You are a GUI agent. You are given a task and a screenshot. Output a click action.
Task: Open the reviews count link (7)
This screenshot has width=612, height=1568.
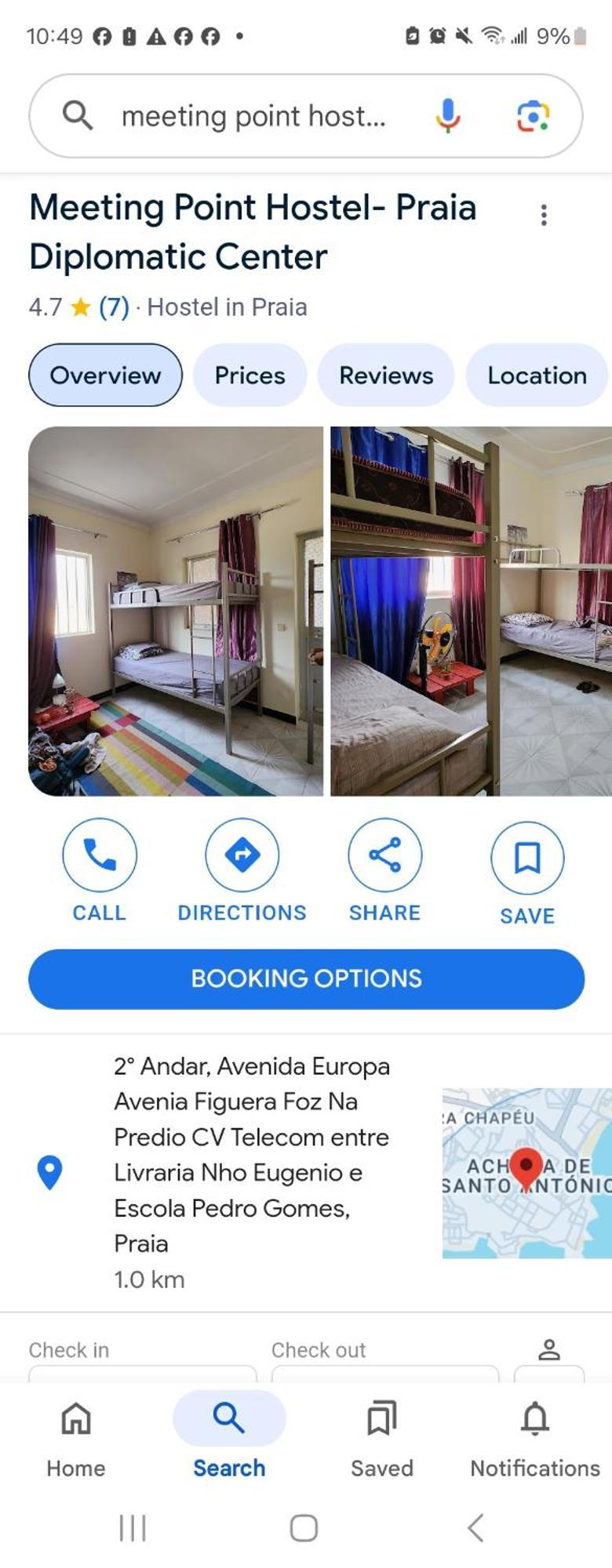114,307
